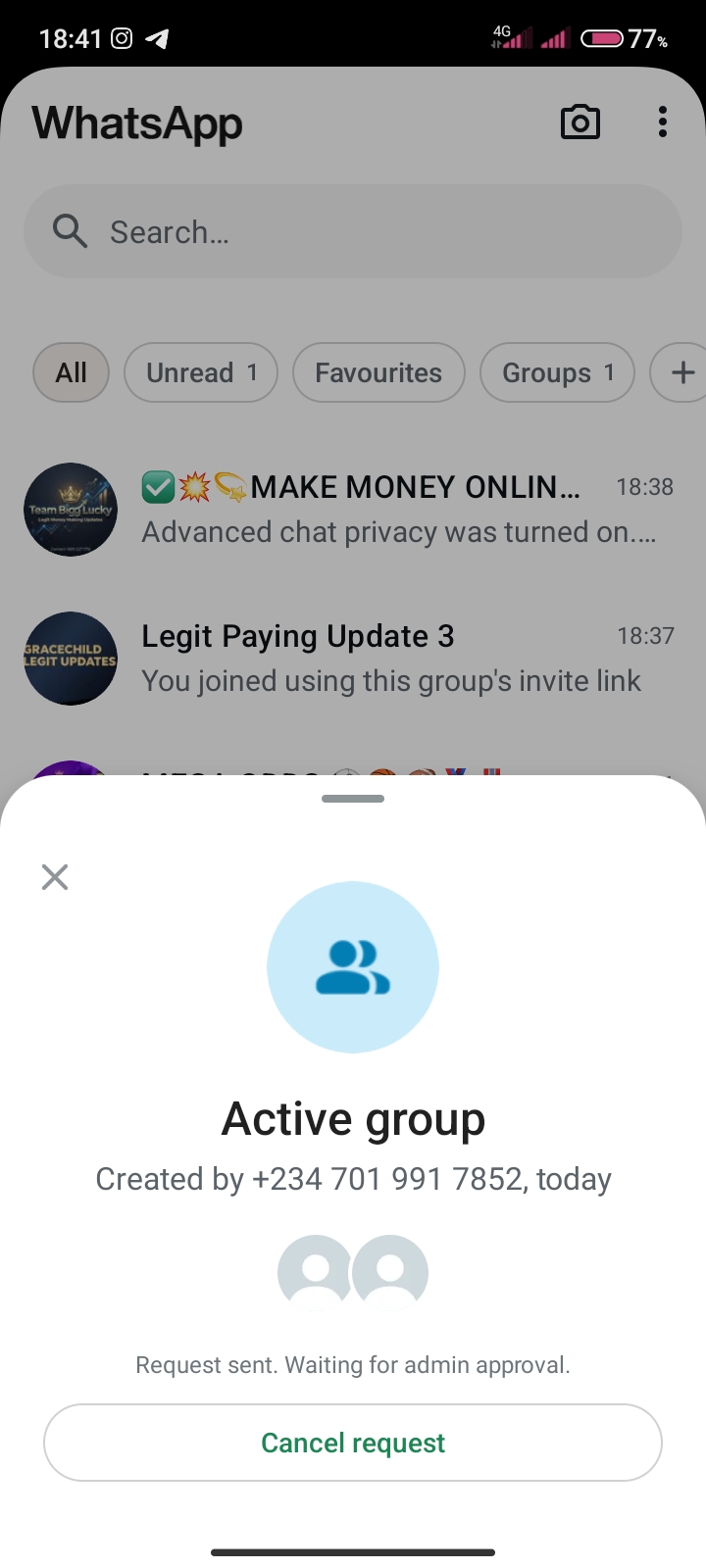Open the three-dot overflow menu
This screenshot has height=1568, width=706.
pyautogui.click(x=663, y=122)
